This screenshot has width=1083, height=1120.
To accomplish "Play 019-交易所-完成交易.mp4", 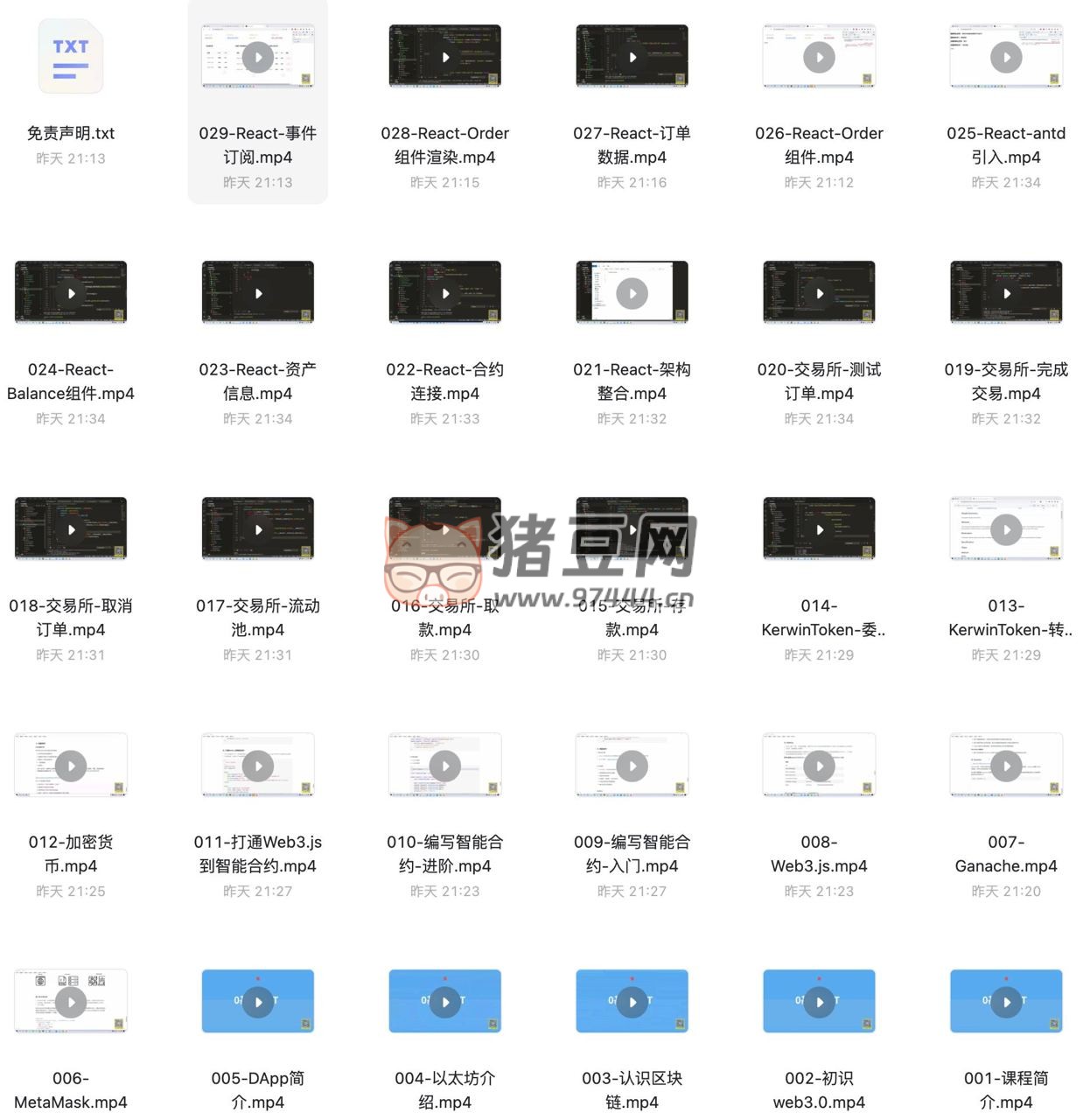I will [1006, 294].
